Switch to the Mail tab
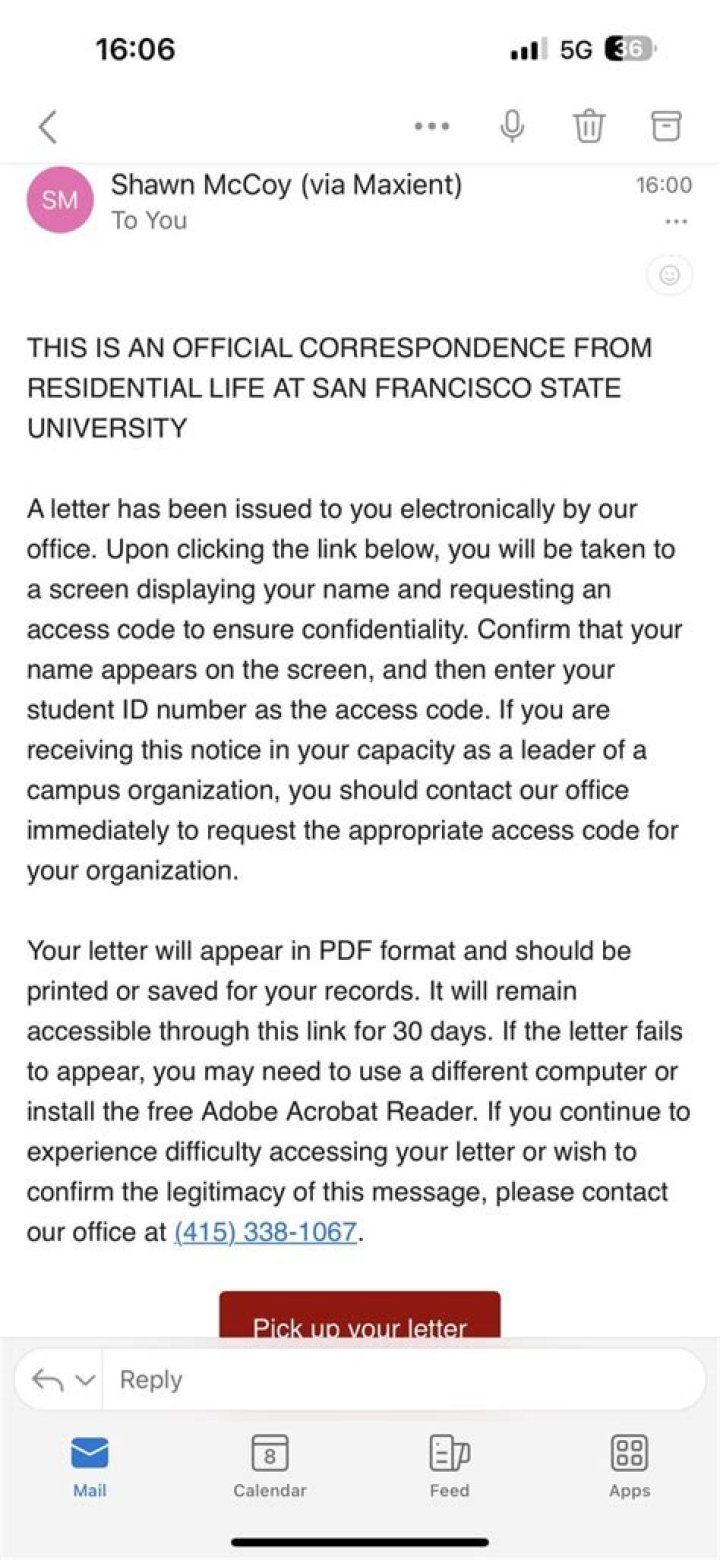The height and width of the screenshot is (1560, 720). [x=90, y=1466]
